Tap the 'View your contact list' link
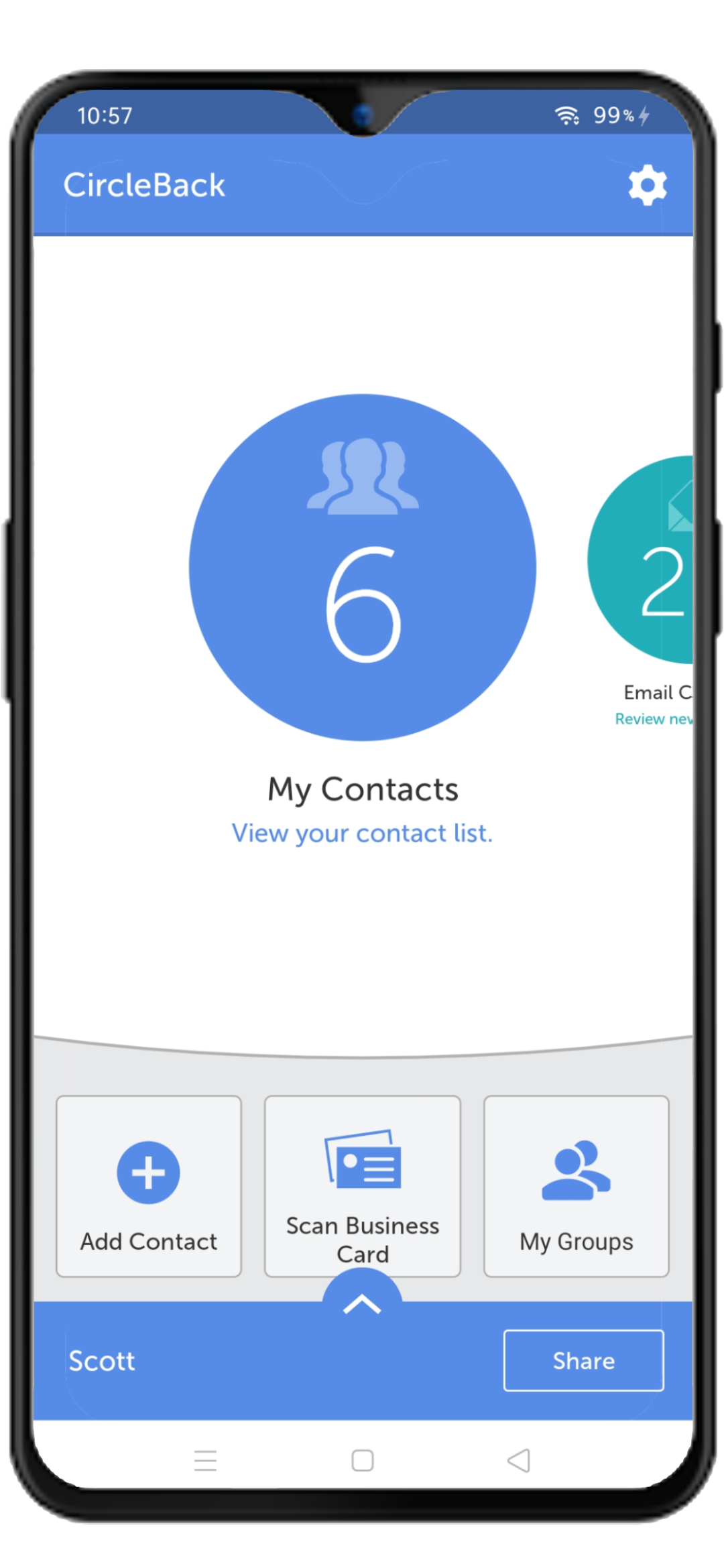The width and height of the screenshot is (724, 1568). [362, 833]
